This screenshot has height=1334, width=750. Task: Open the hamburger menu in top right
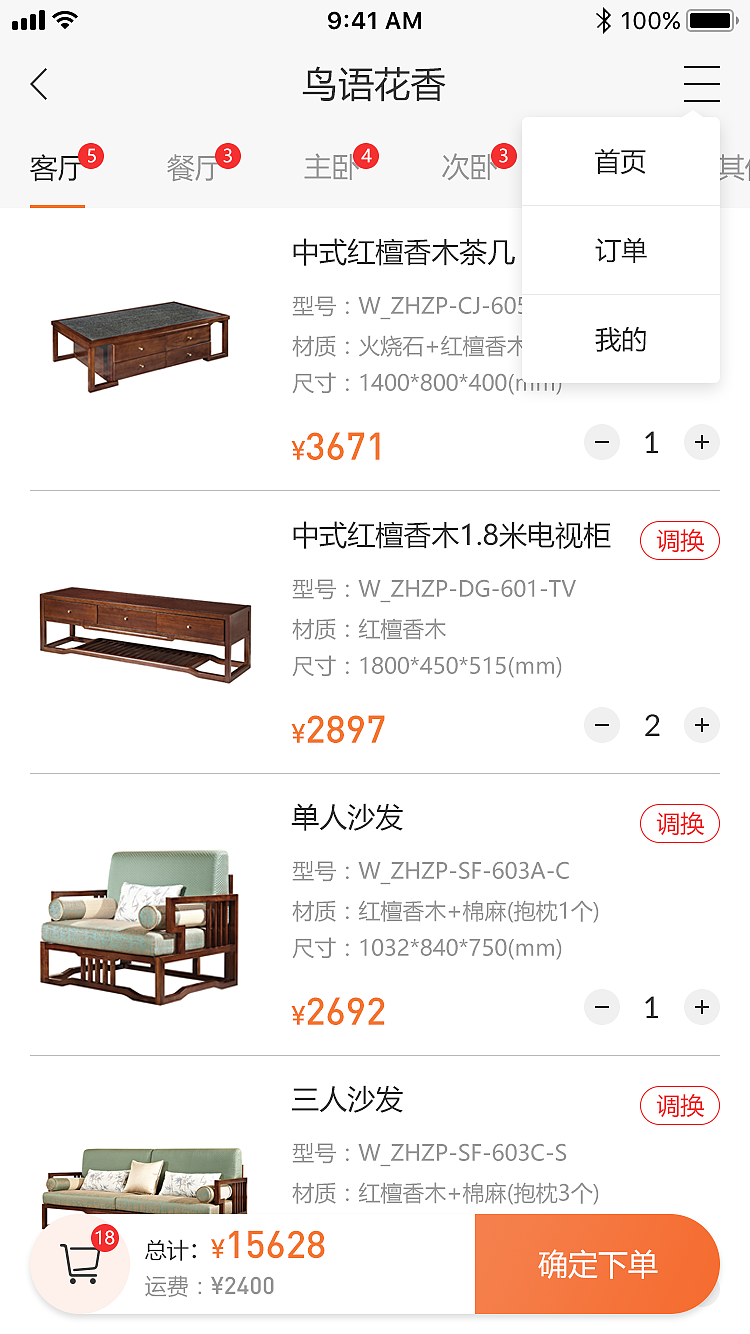point(701,84)
